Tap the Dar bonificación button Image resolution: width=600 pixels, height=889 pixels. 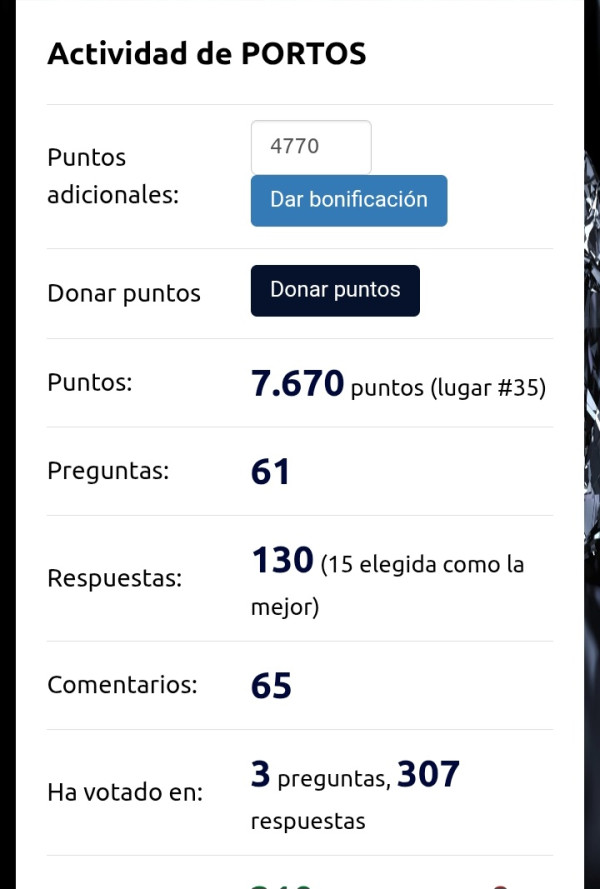pyautogui.click(x=349, y=200)
